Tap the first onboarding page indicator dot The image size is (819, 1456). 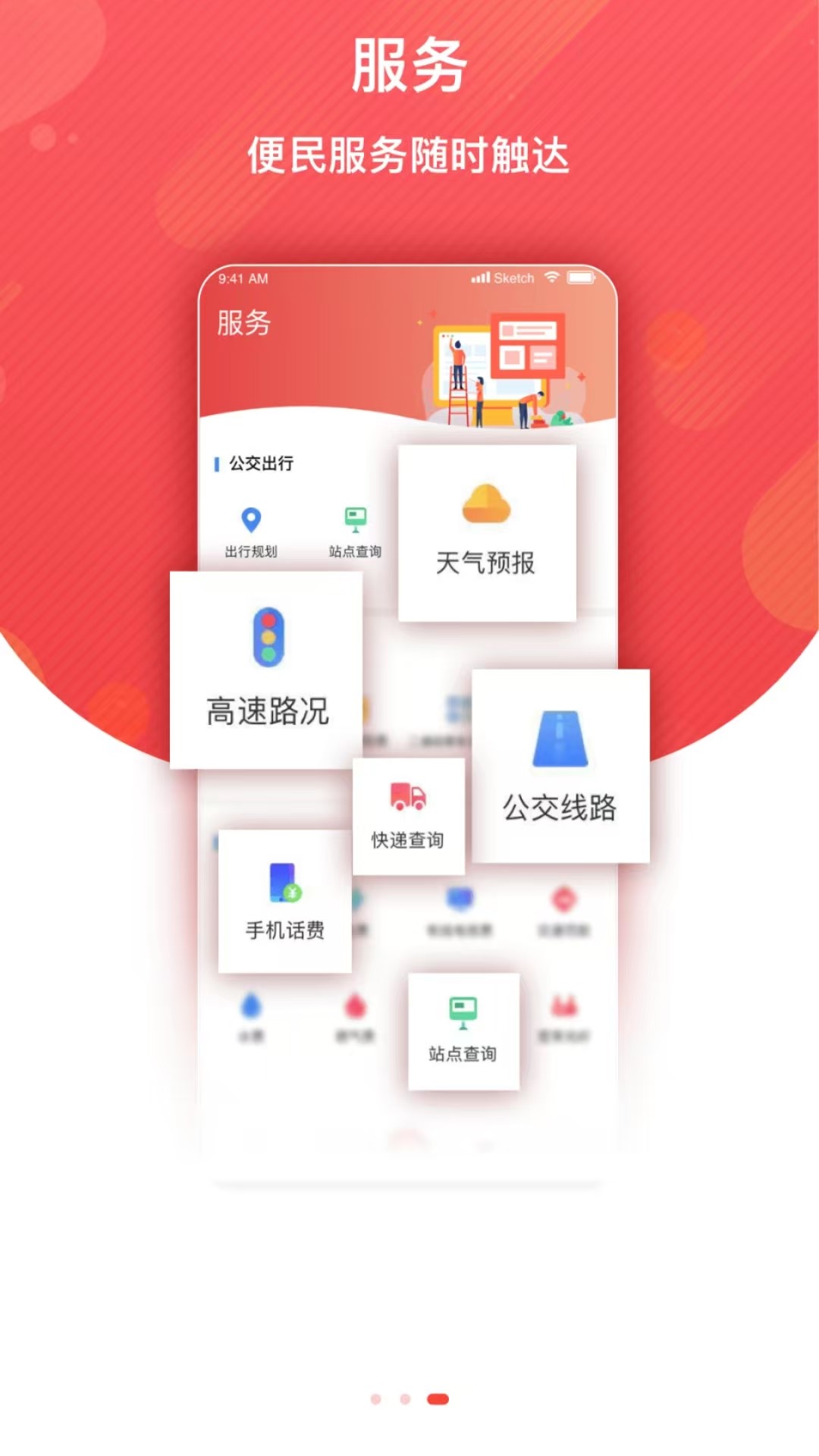[375, 1399]
